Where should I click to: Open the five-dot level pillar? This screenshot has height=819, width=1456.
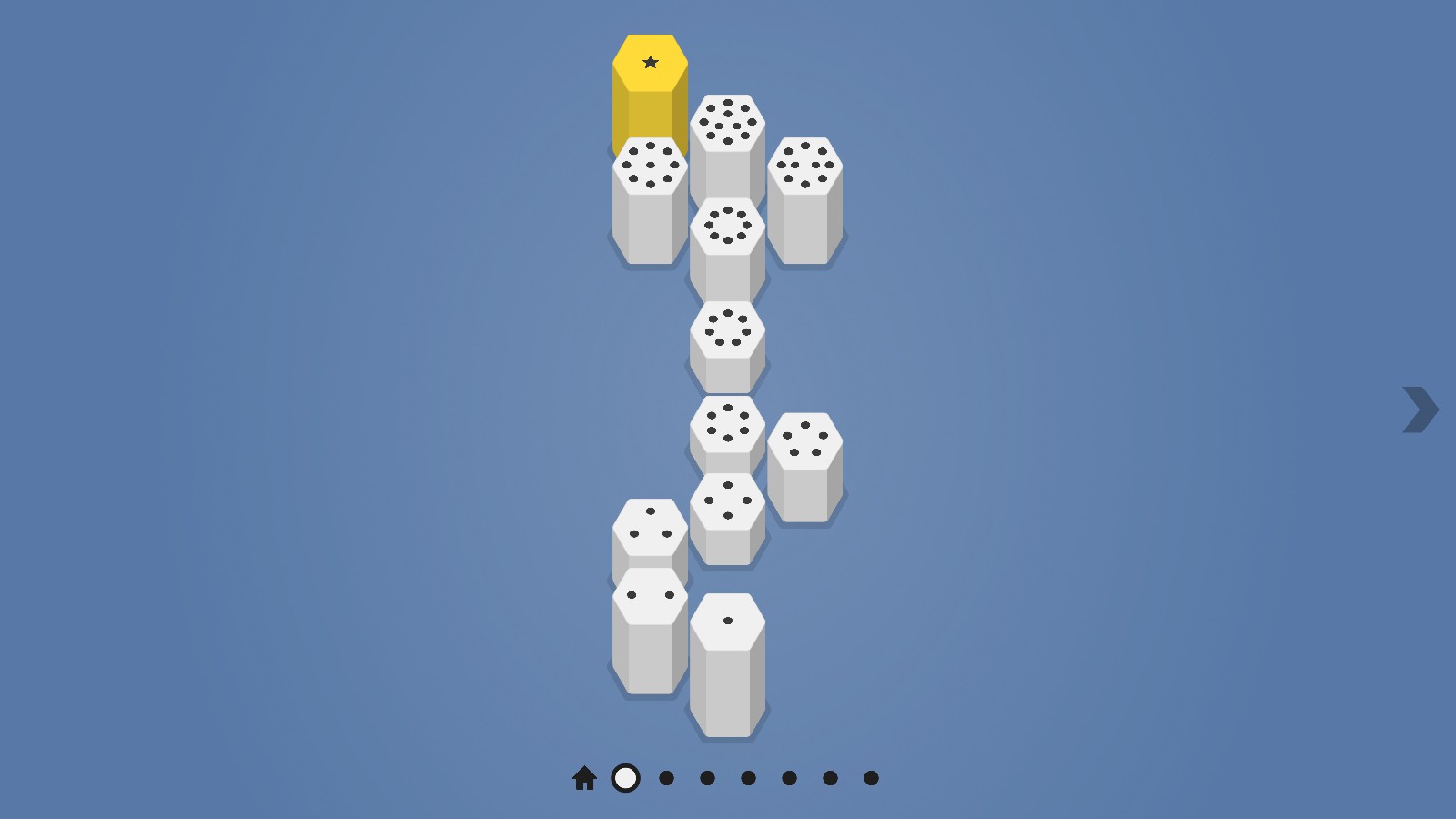804,440
